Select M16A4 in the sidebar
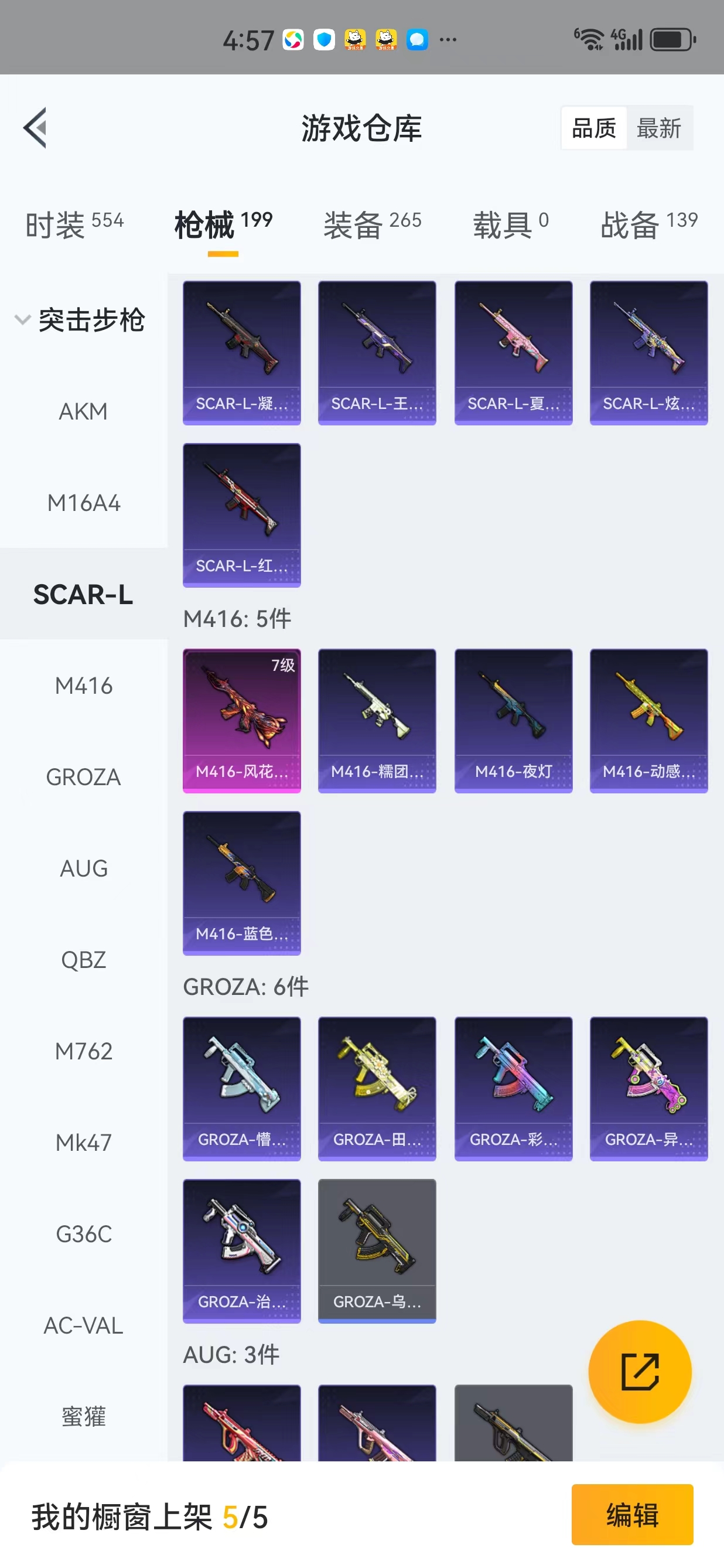Image resolution: width=724 pixels, height=1568 pixels. coord(83,503)
